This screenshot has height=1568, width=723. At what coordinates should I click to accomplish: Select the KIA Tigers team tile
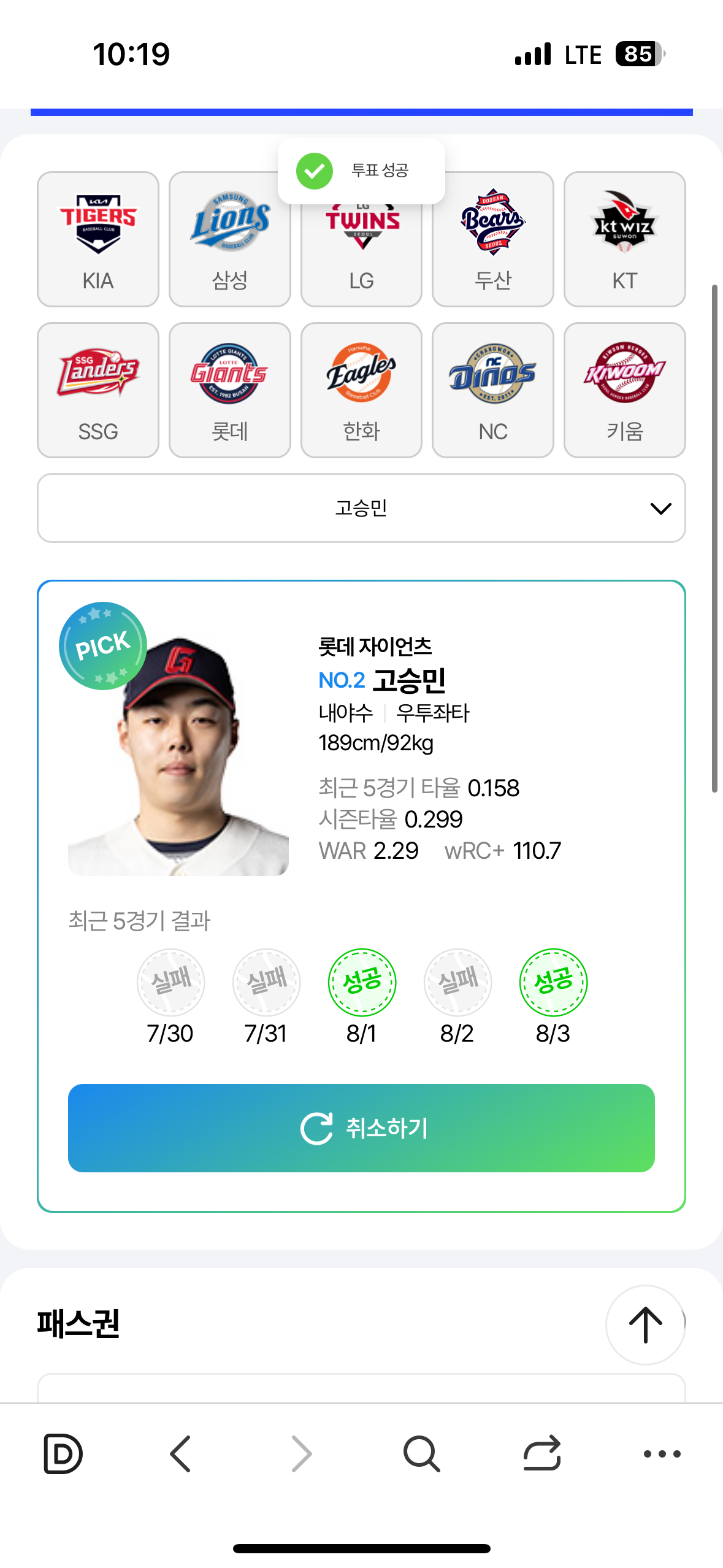point(98,239)
